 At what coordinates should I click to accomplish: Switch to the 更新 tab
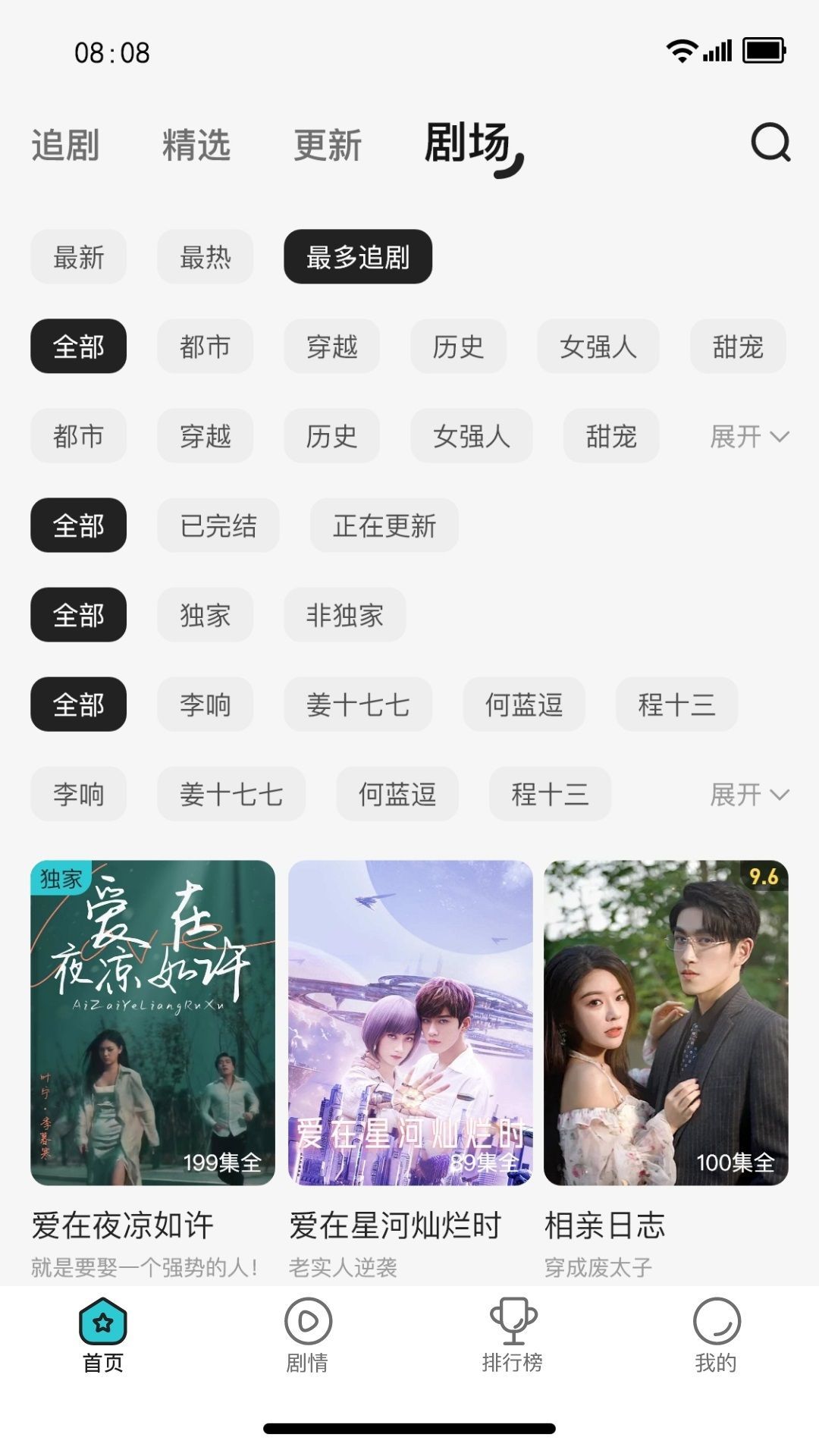point(327,145)
